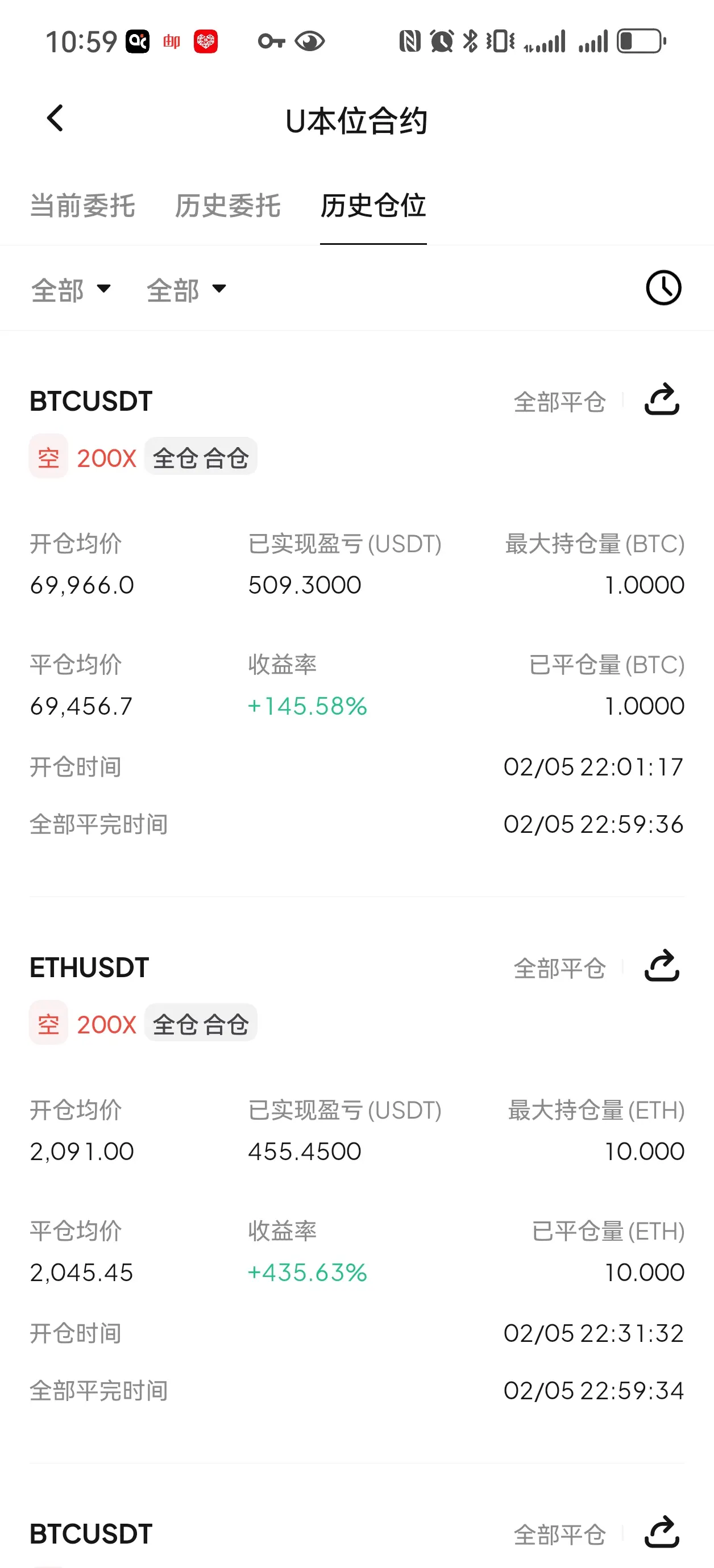Expand the first 全部 filter dropdown

(71, 289)
